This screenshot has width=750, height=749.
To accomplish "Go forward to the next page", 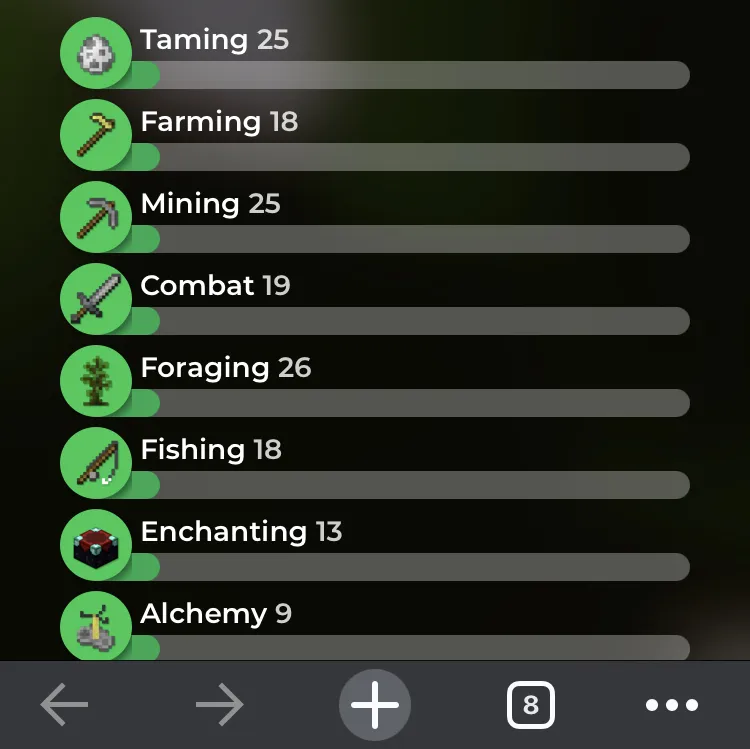I will click(219, 706).
